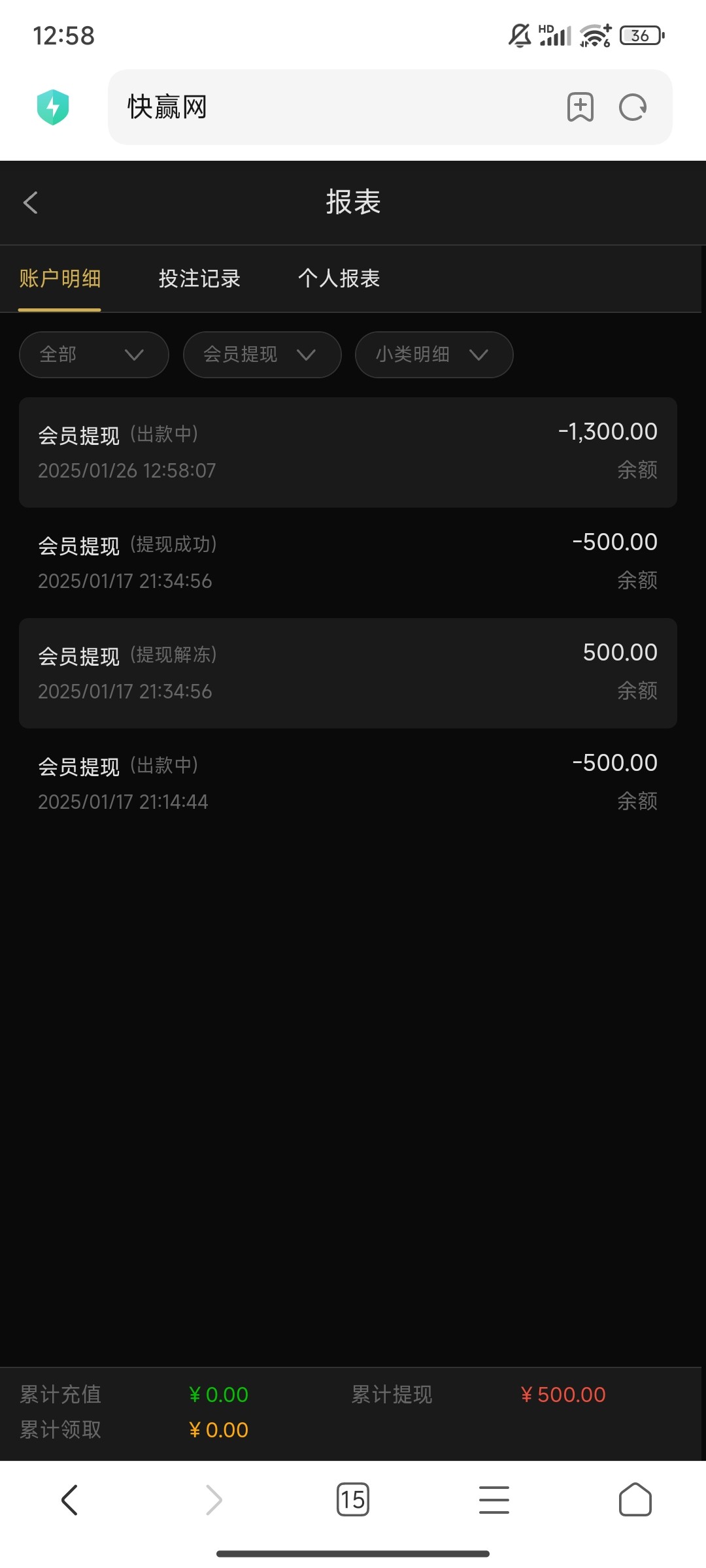
Task: Open the browser menu button
Action: [x=494, y=1499]
